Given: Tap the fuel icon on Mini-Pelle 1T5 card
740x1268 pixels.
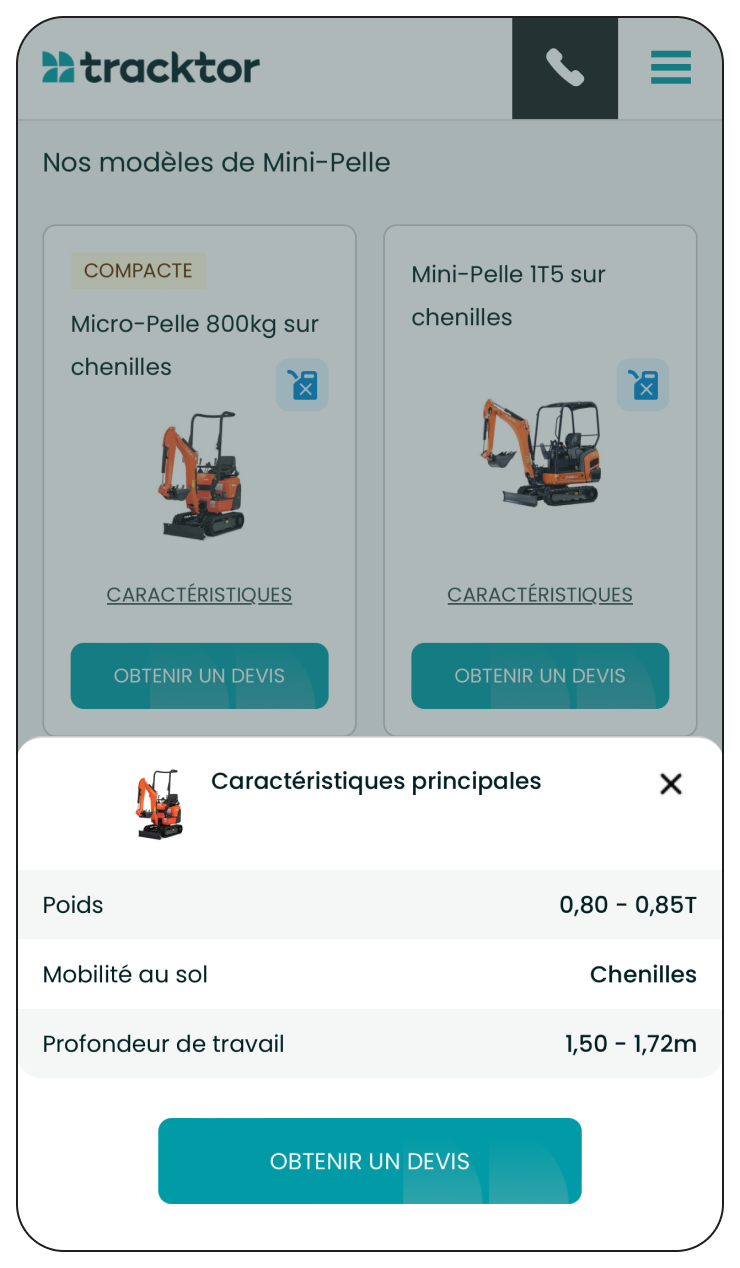Looking at the screenshot, I should coord(643,385).
